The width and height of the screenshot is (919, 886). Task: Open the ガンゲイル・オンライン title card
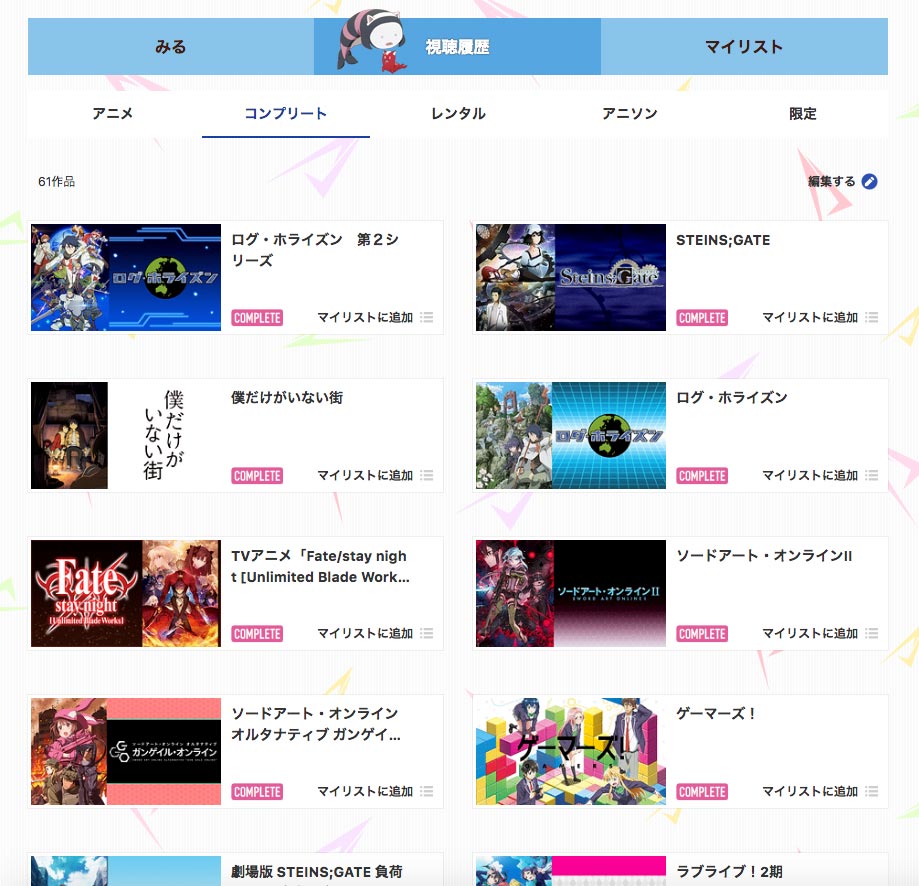315,724
